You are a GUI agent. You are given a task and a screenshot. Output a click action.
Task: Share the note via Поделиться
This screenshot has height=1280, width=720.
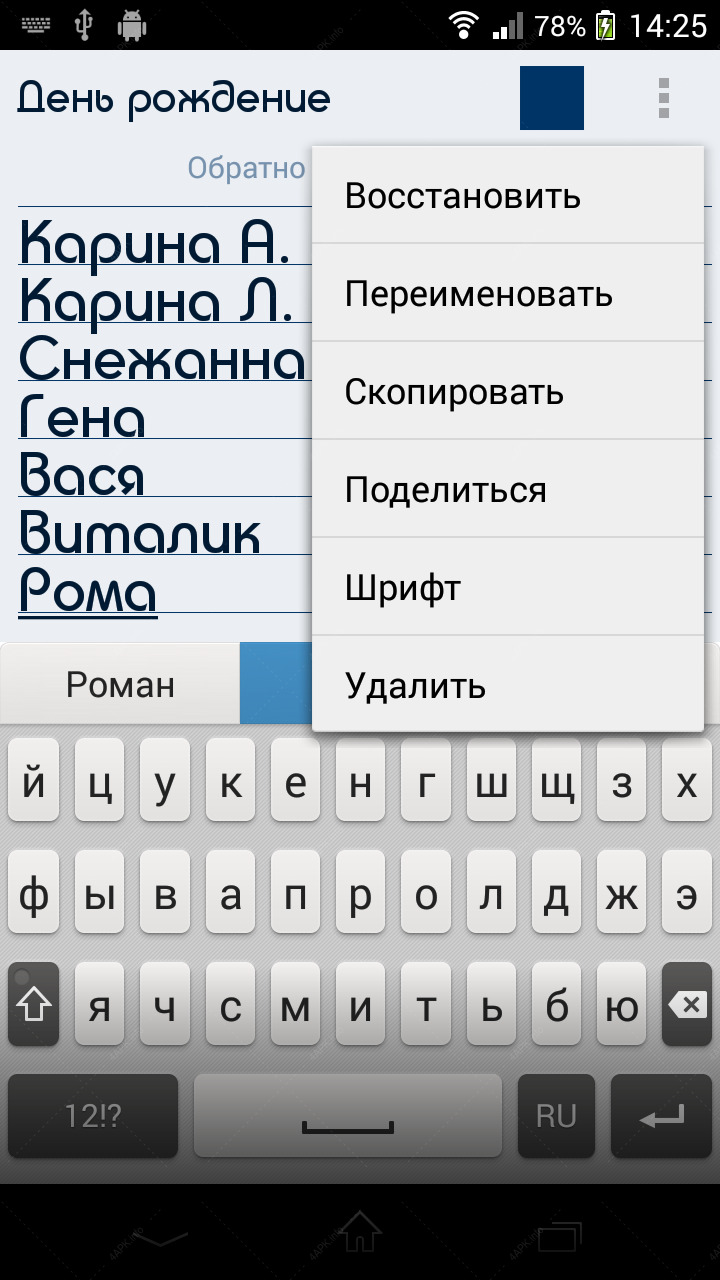tap(508, 490)
